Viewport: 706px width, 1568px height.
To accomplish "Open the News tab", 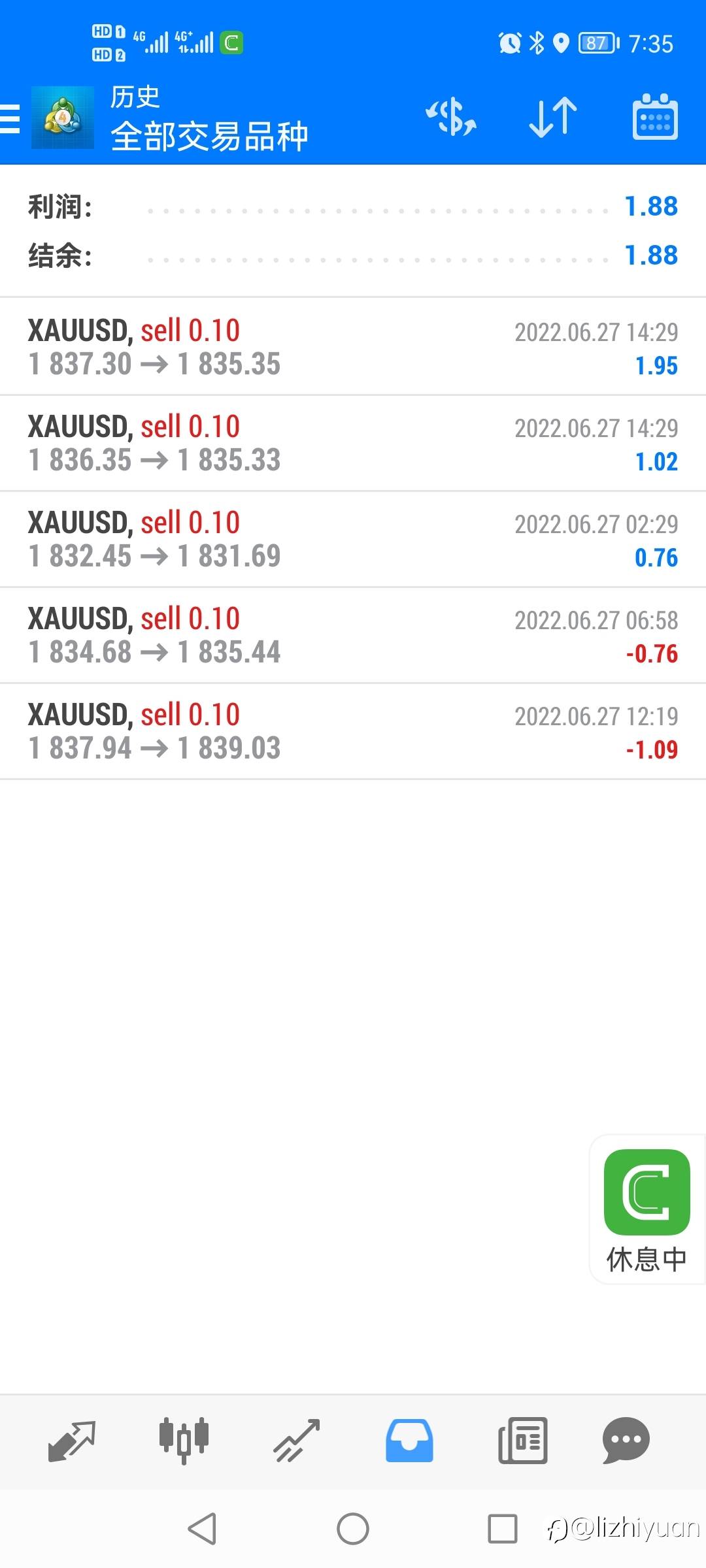I will pyautogui.click(x=522, y=1441).
